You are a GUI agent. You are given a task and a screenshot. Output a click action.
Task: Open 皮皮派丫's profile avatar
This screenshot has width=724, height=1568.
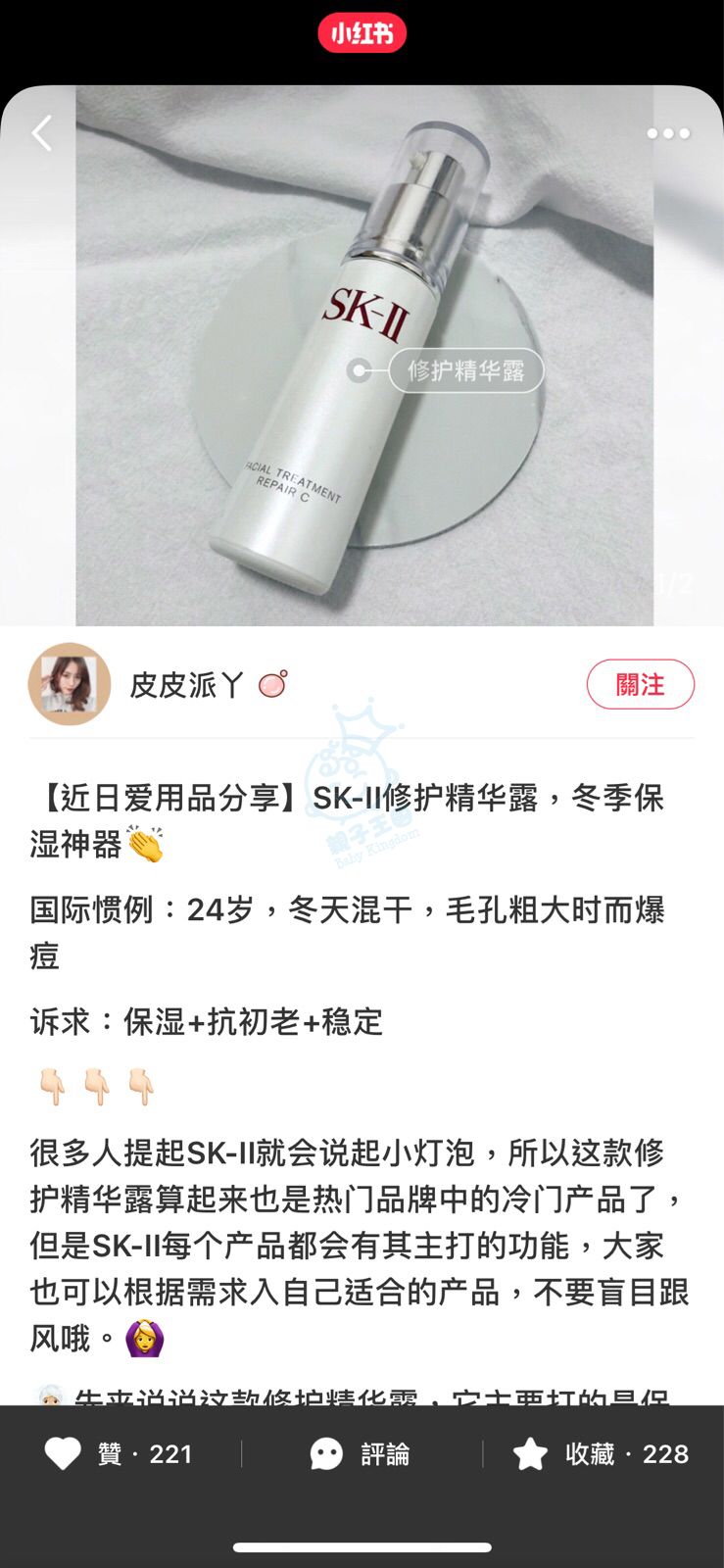(x=69, y=684)
